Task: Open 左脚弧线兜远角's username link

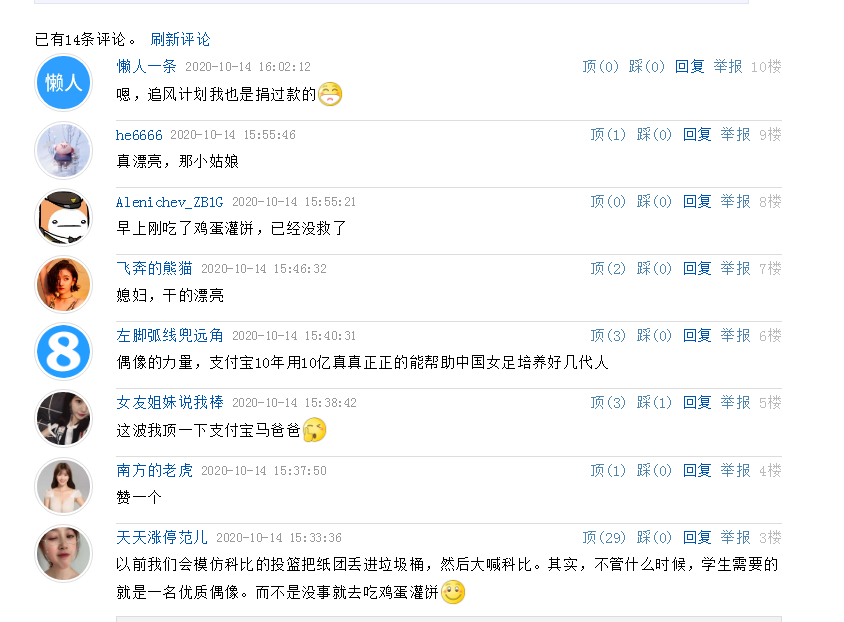Action: 170,336
